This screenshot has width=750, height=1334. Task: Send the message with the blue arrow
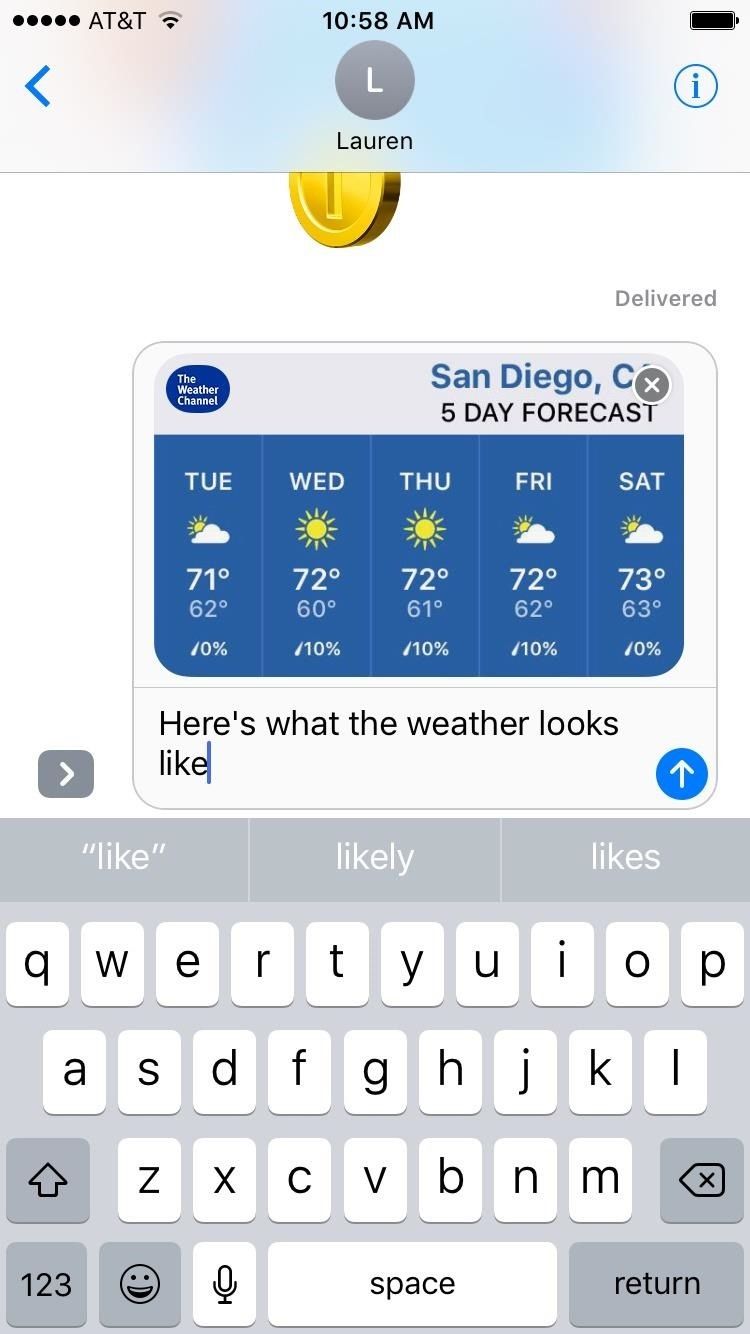coord(681,773)
